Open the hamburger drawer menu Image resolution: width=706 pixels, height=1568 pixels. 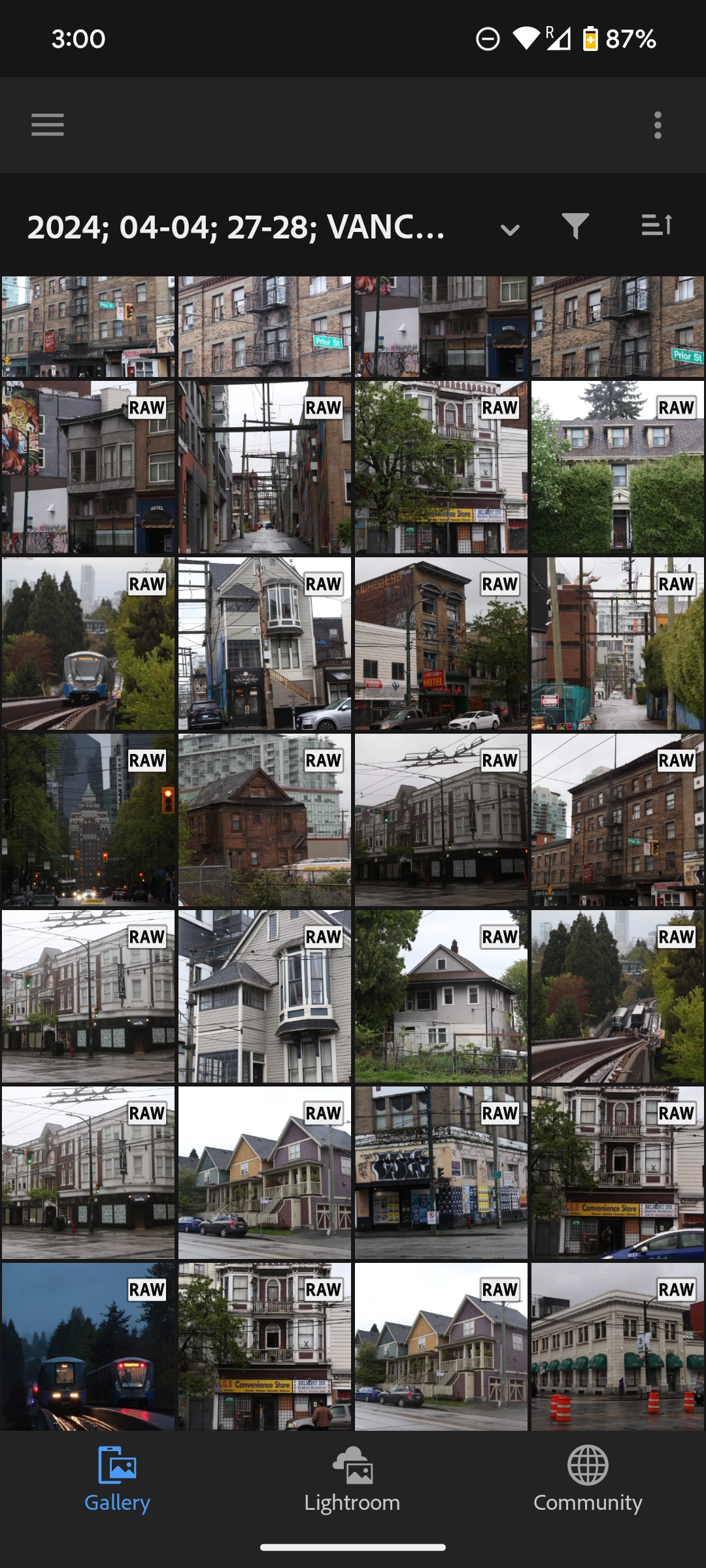pyautogui.click(x=48, y=125)
